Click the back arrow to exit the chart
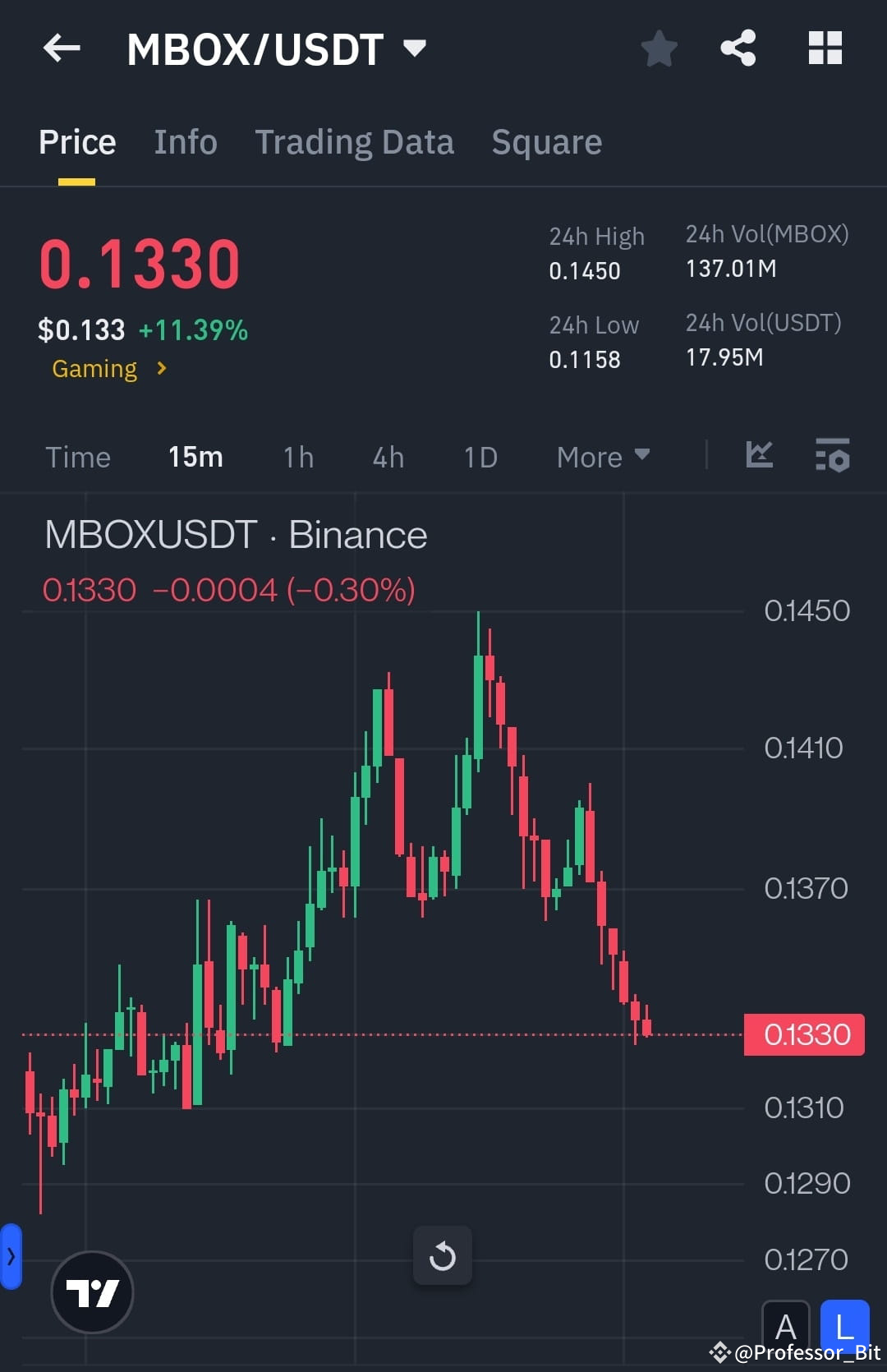Image resolution: width=887 pixels, height=1372 pixels. pos(60,48)
